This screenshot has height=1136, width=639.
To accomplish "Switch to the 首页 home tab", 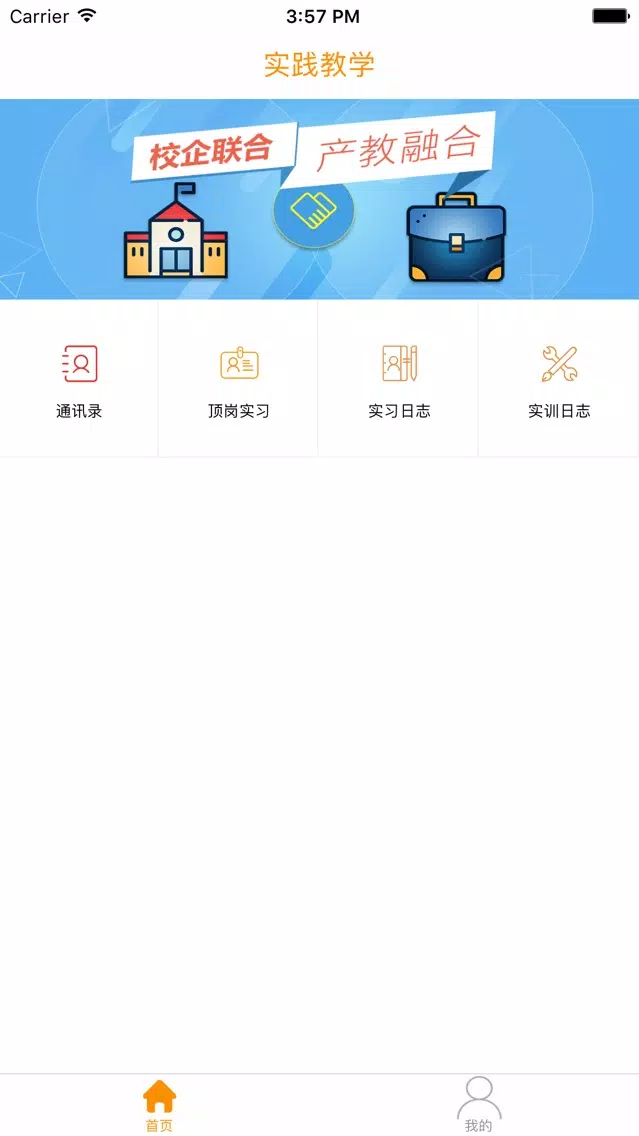I will point(159,1104).
